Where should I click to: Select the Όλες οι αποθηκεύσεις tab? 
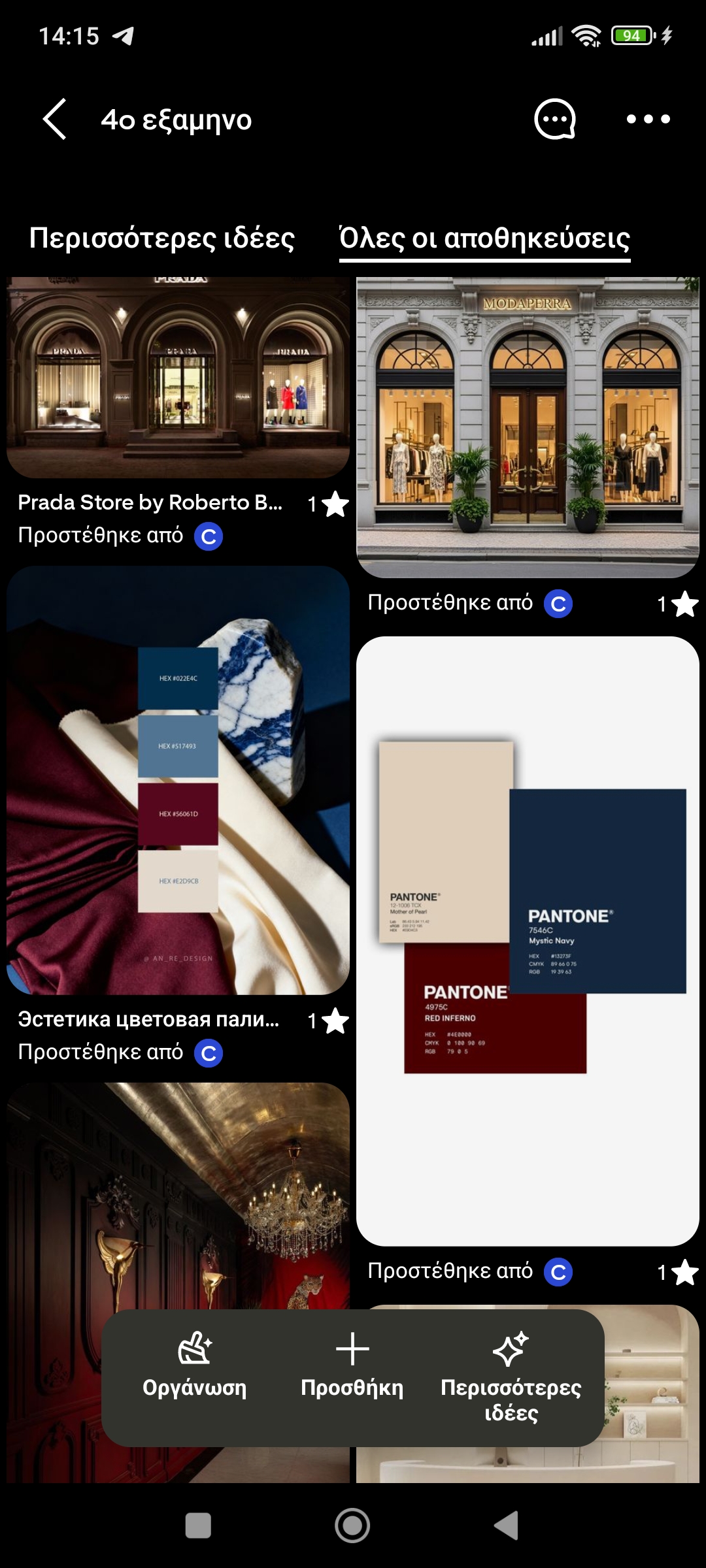484,238
